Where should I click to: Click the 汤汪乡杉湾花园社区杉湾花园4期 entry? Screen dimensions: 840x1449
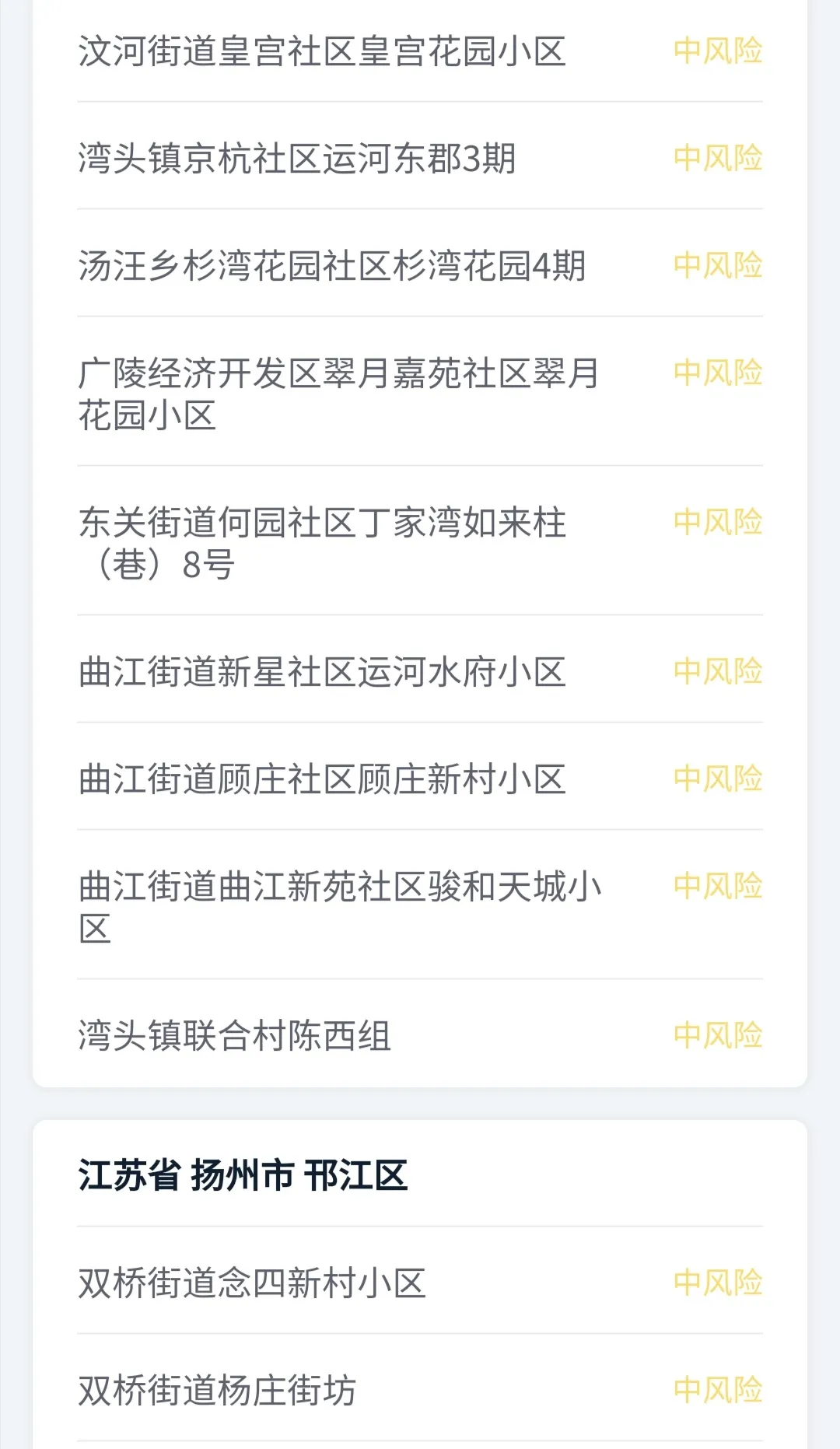coord(334,264)
